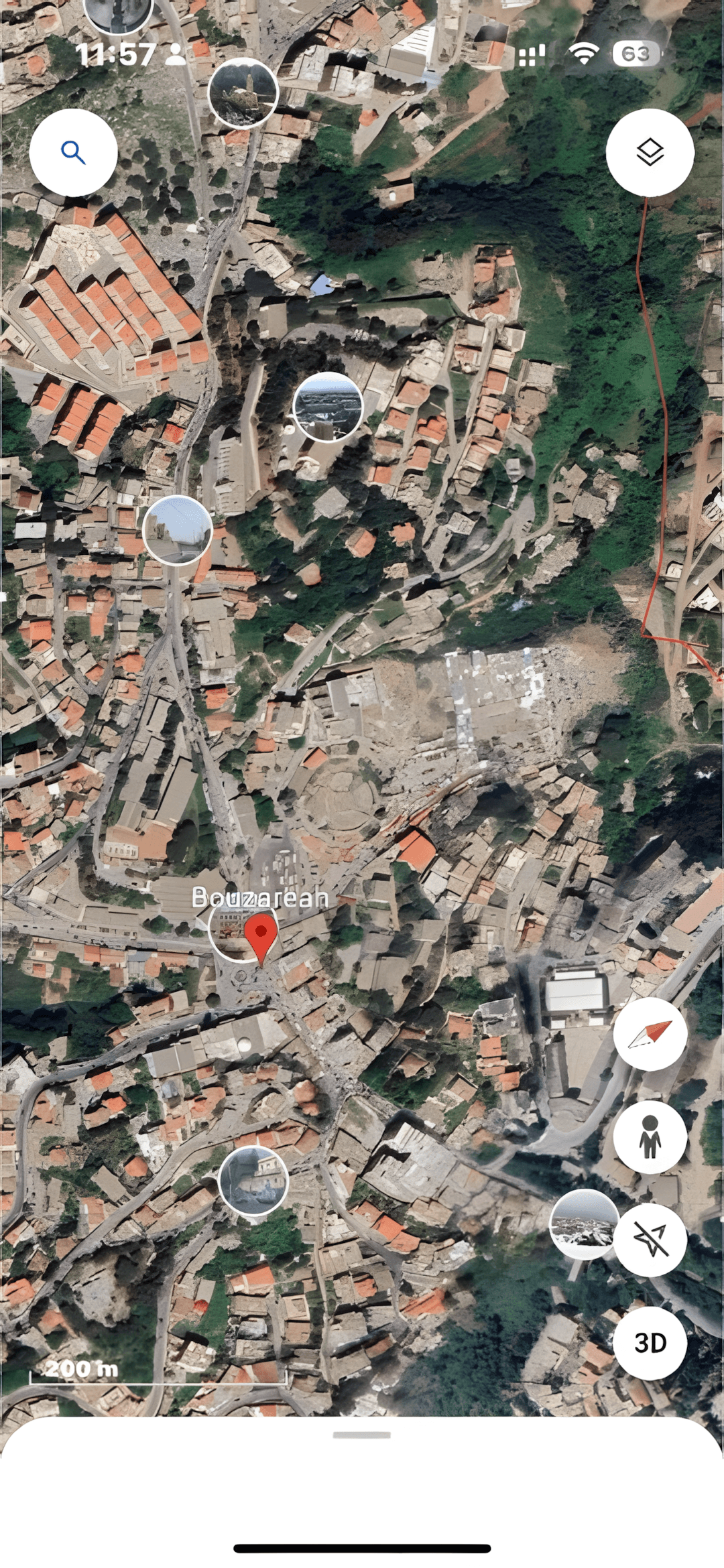
Task: Open the search button
Action: pos(74,153)
